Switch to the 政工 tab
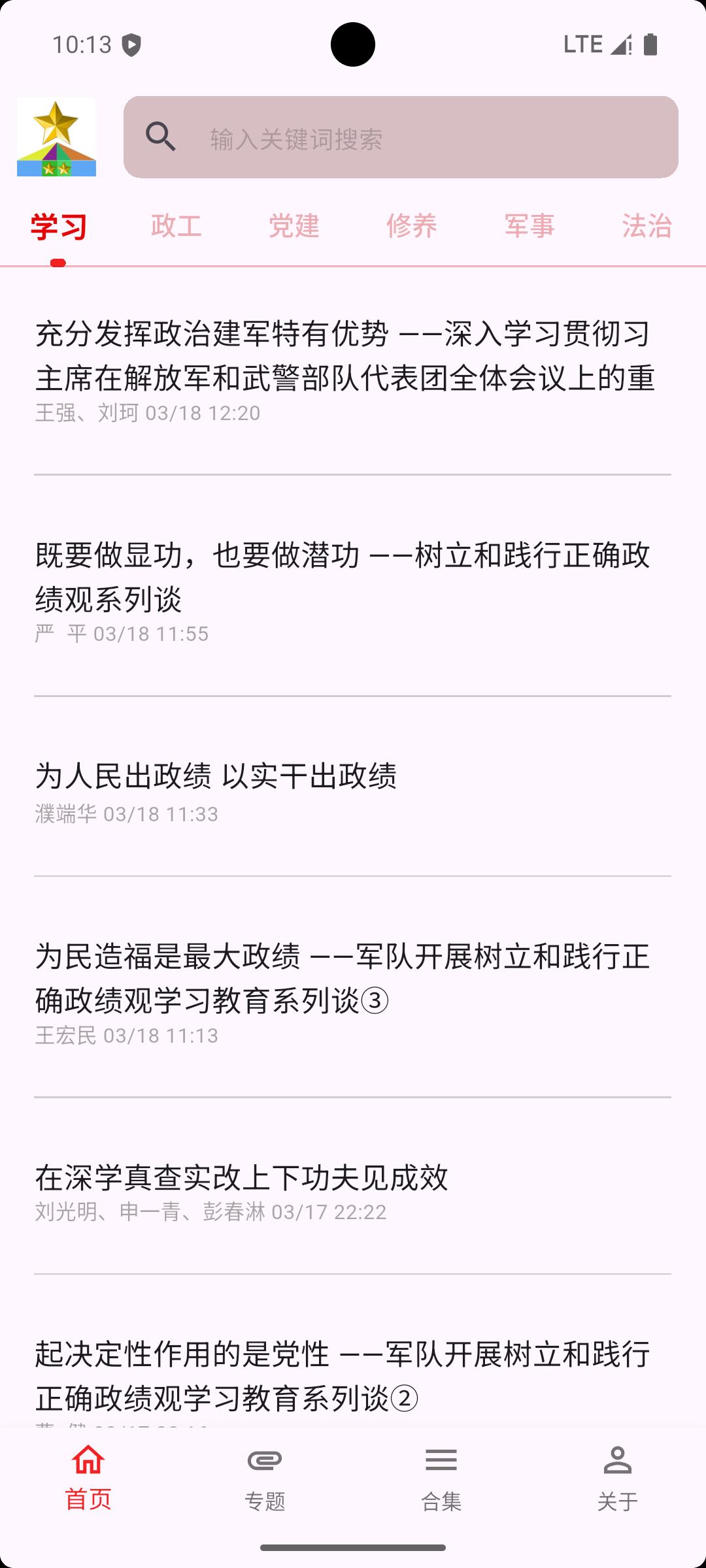This screenshot has width=706, height=1568. [x=176, y=226]
